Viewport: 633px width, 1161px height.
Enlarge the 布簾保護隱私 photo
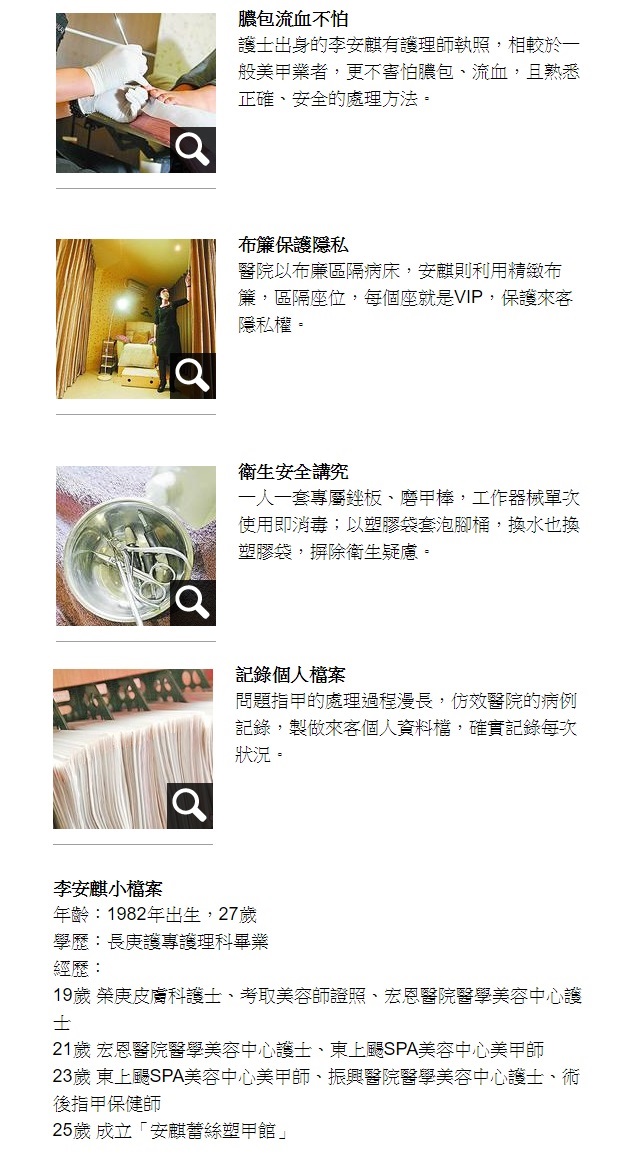click(192, 376)
